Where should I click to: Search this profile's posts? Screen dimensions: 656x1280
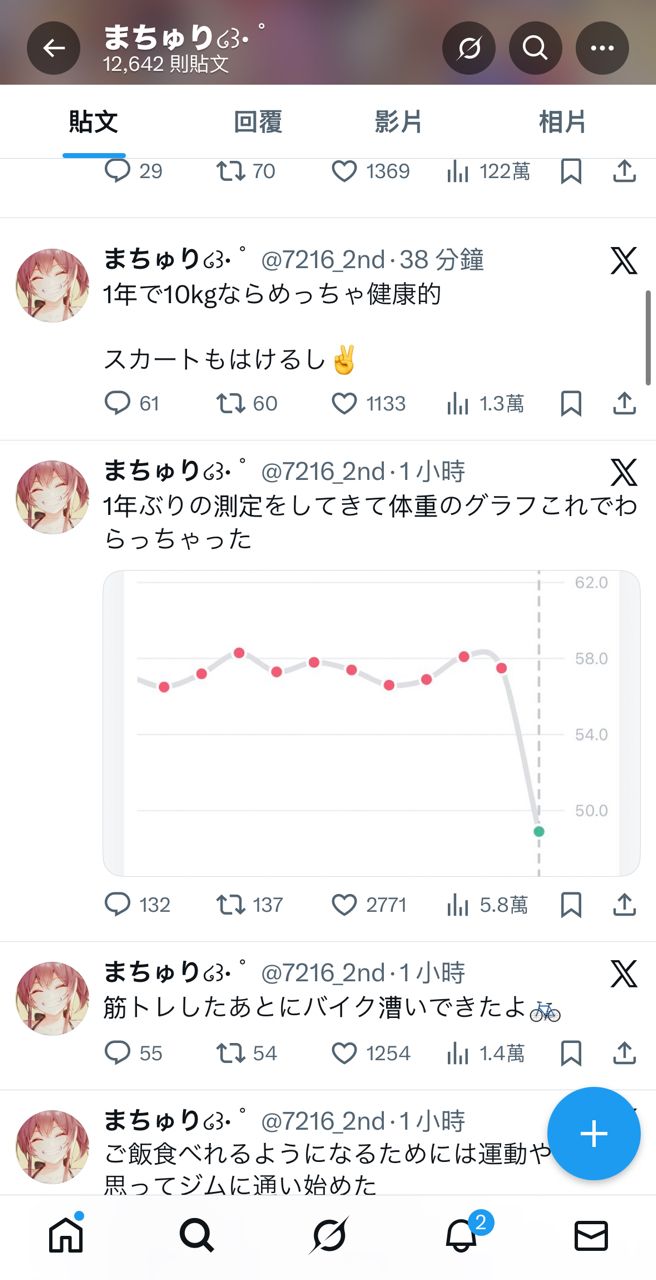(535, 48)
